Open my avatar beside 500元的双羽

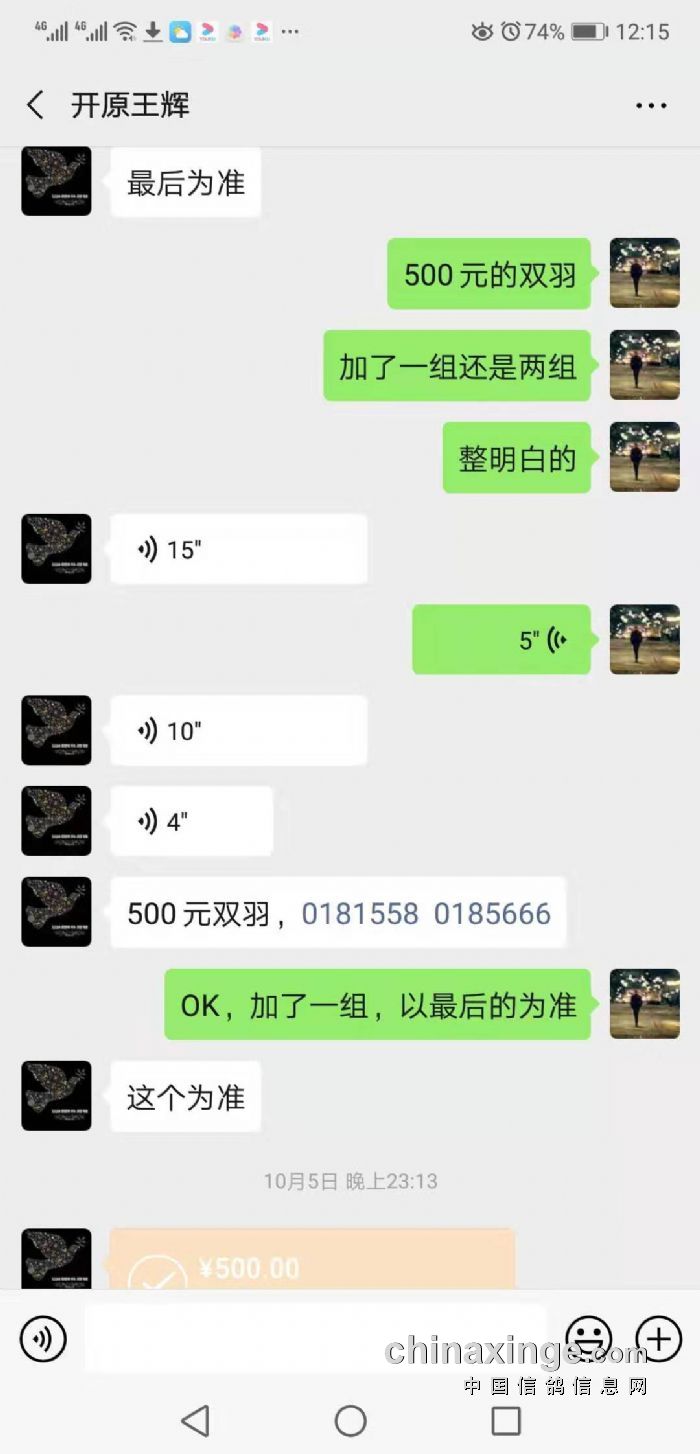pyautogui.click(x=645, y=273)
